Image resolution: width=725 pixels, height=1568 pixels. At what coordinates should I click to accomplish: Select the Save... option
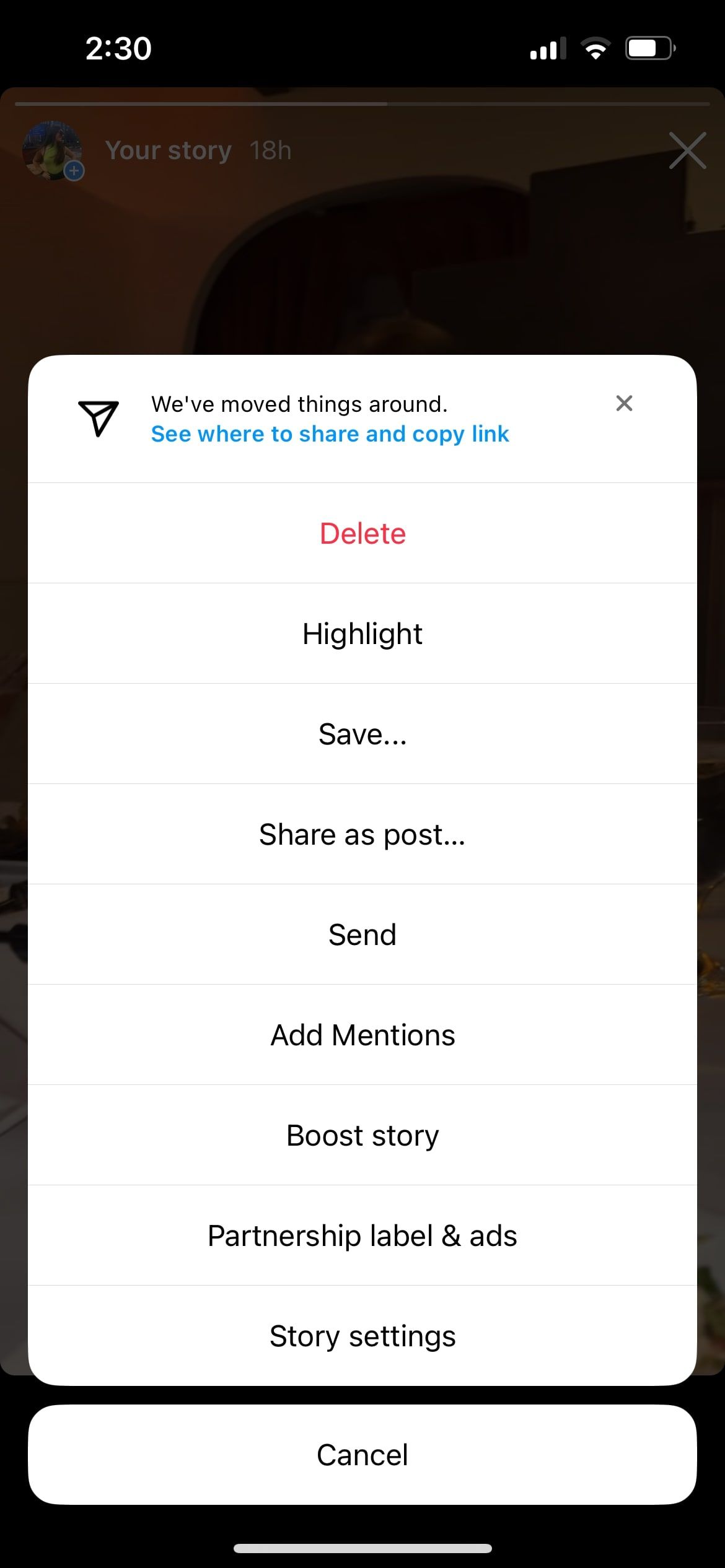tap(362, 734)
